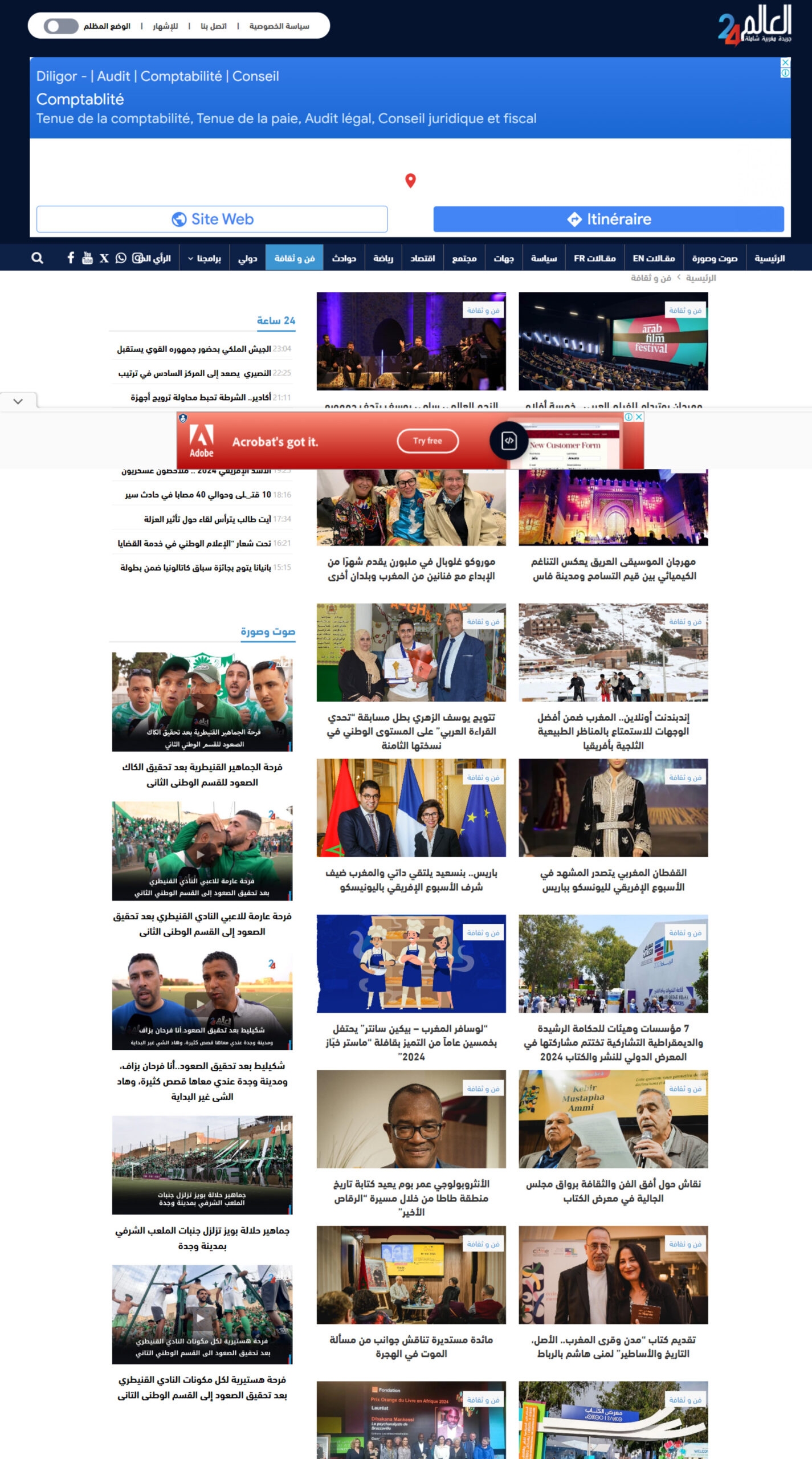Tap the Itinéraire button in ad

click(609, 219)
